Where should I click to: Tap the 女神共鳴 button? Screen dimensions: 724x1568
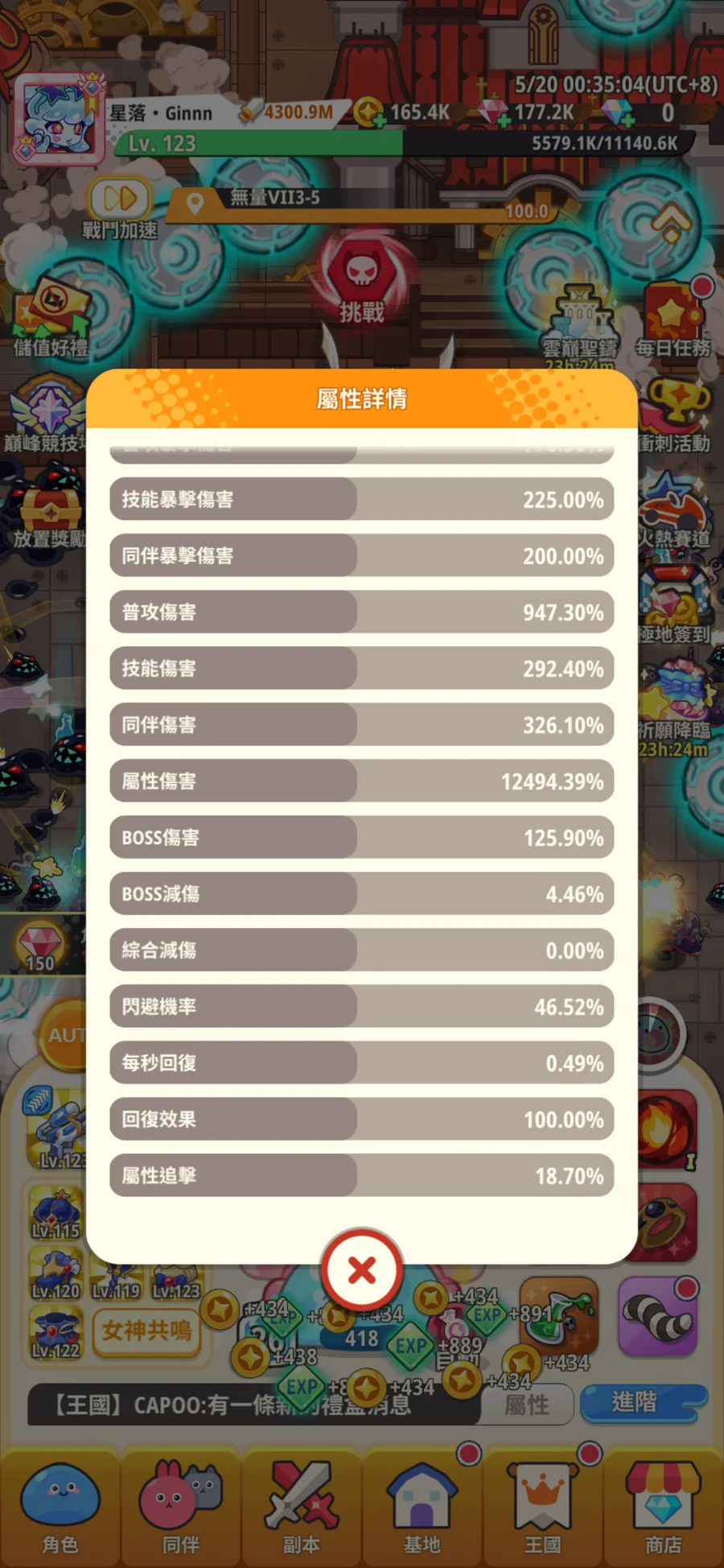pyautogui.click(x=146, y=1332)
